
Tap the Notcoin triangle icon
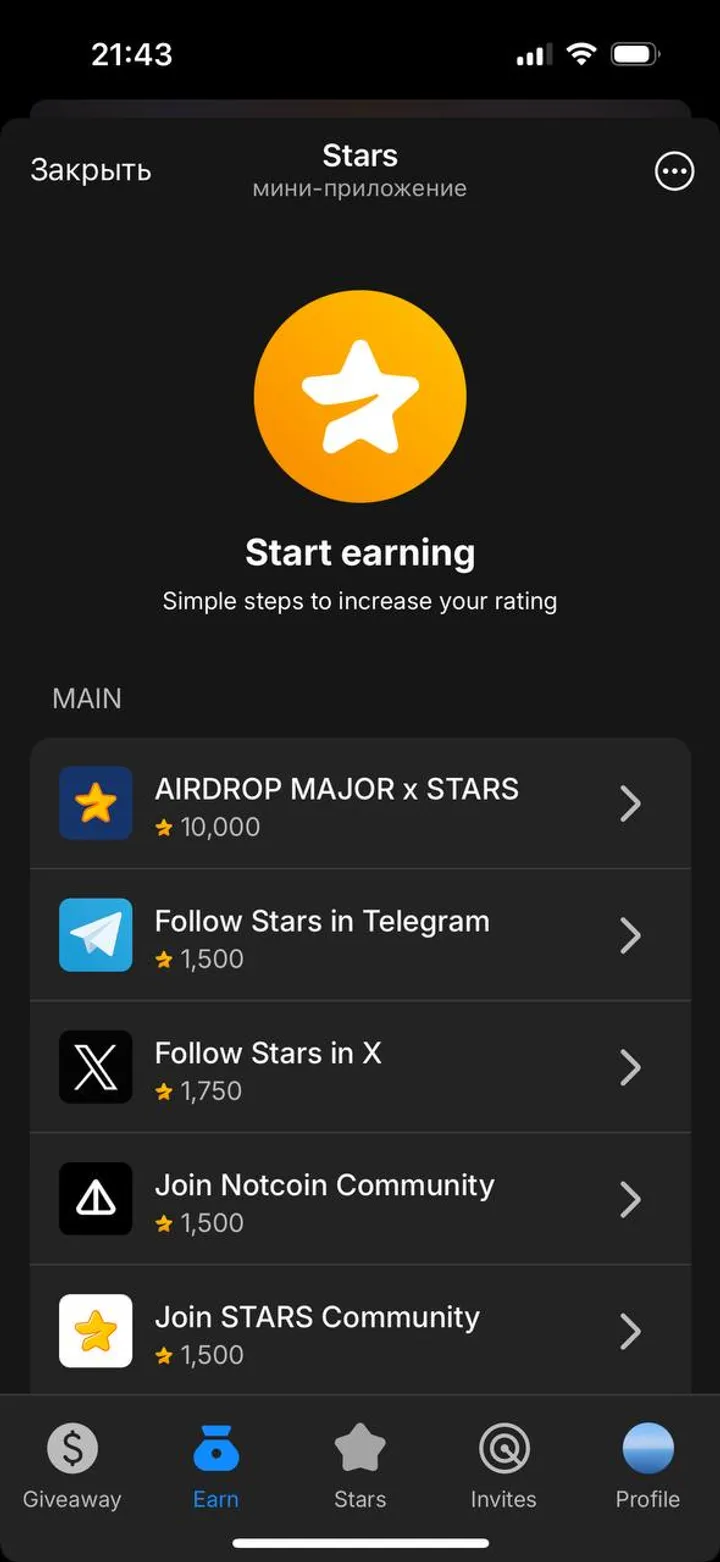pos(95,1199)
